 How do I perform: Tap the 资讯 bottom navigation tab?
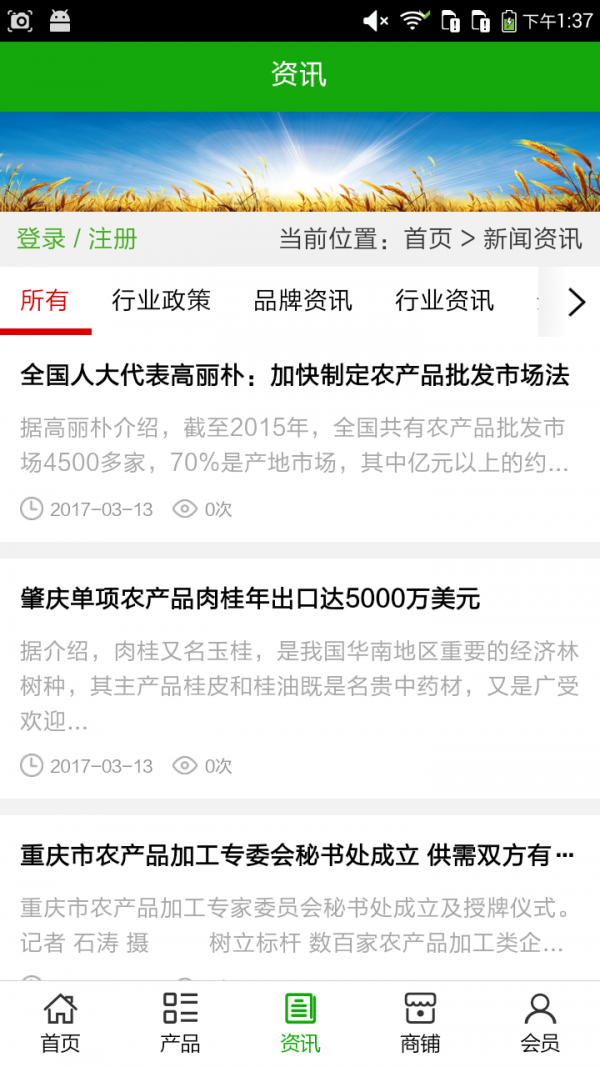point(300,1023)
